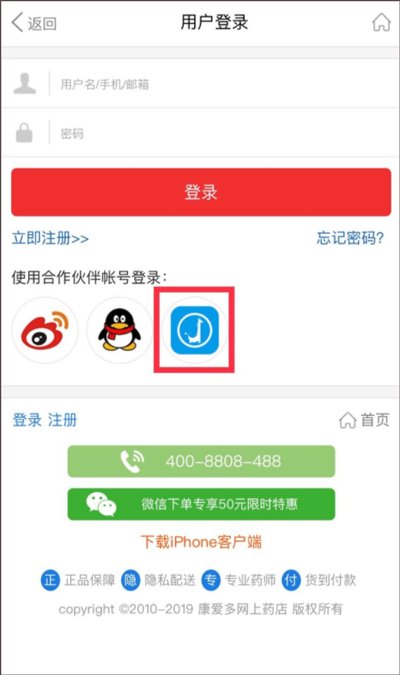The width and height of the screenshot is (400, 675).
Task: Go to 首页 from the footer
Action: pos(364,420)
